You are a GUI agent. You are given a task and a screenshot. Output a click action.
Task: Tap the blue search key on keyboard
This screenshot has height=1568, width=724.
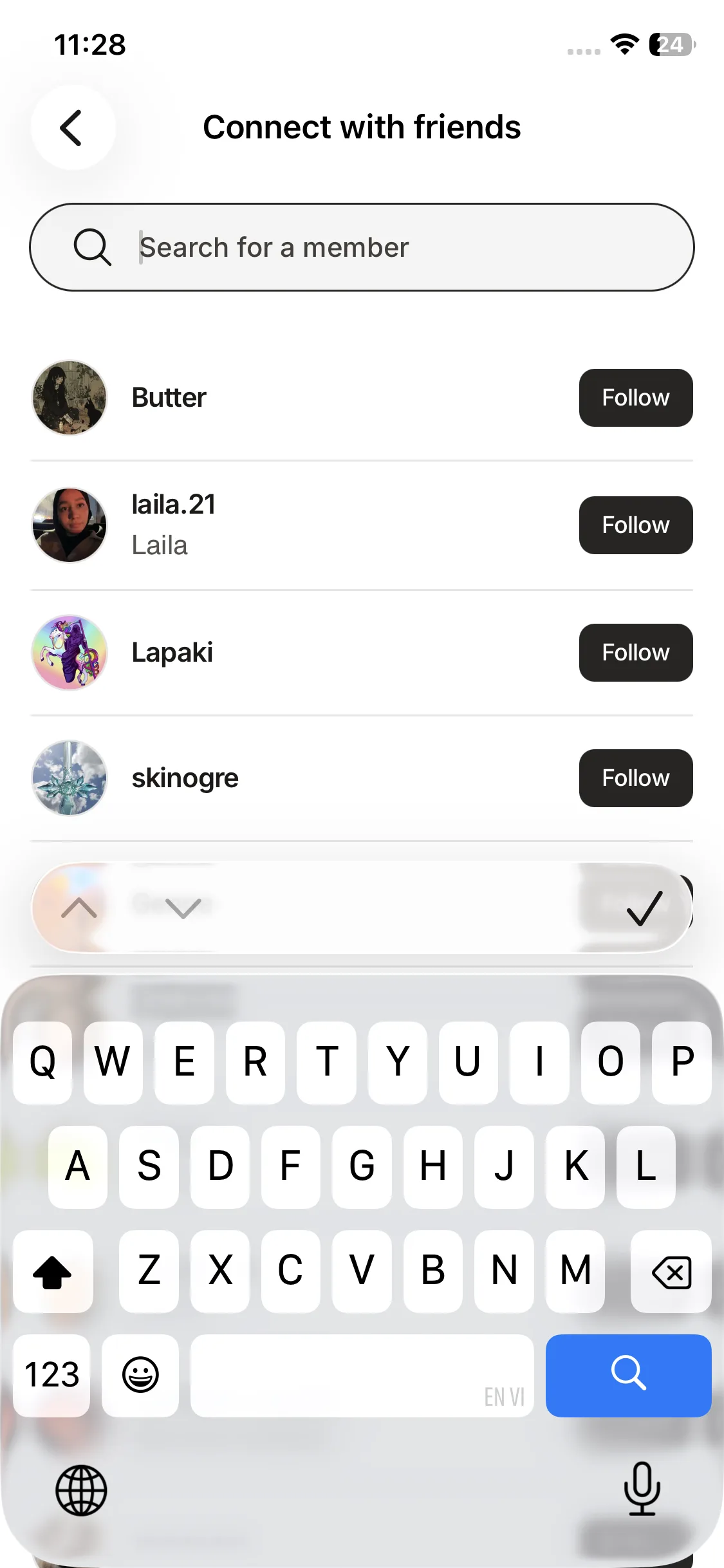628,1375
